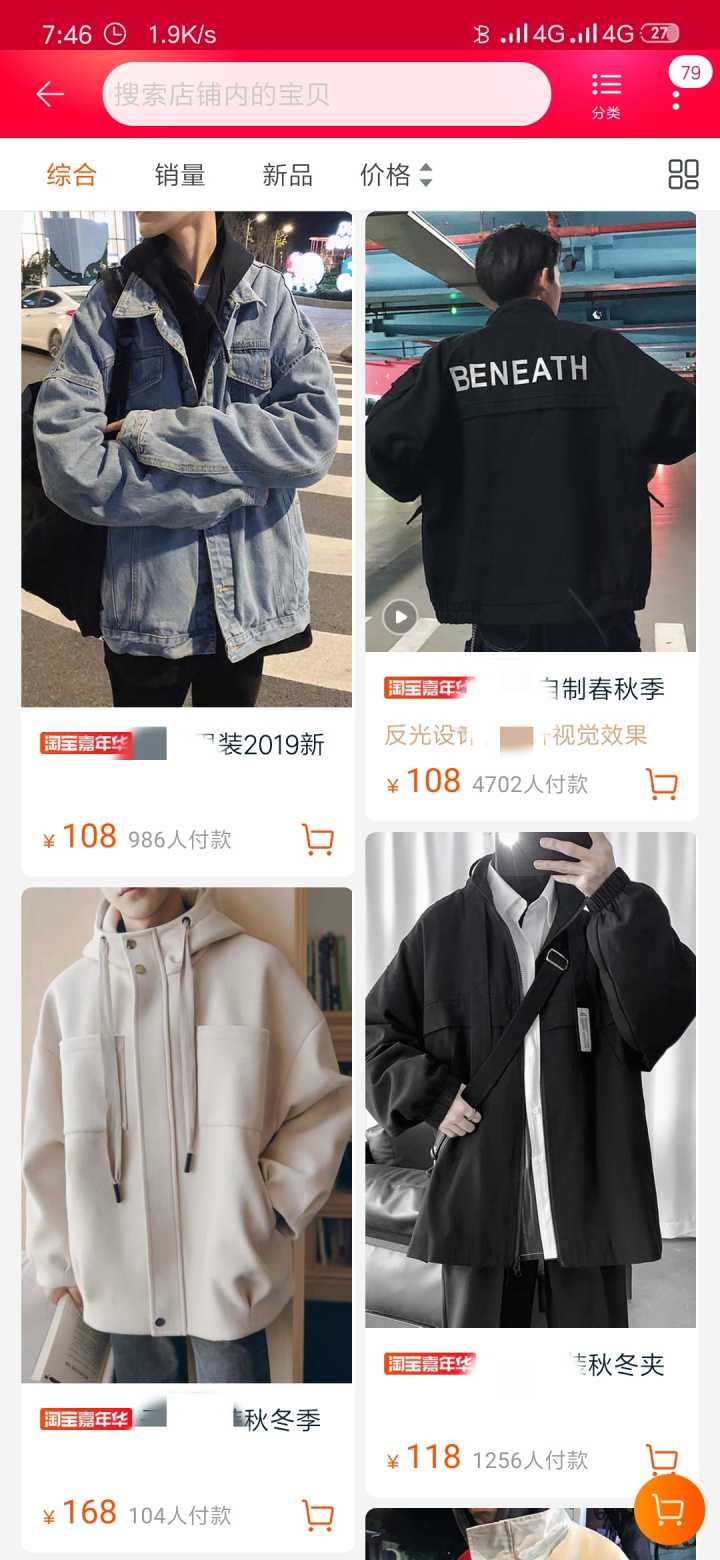Open the floating orange shopping cart
Image resolution: width=720 pixels, height=1560 pixels.
pos(669,1509)
